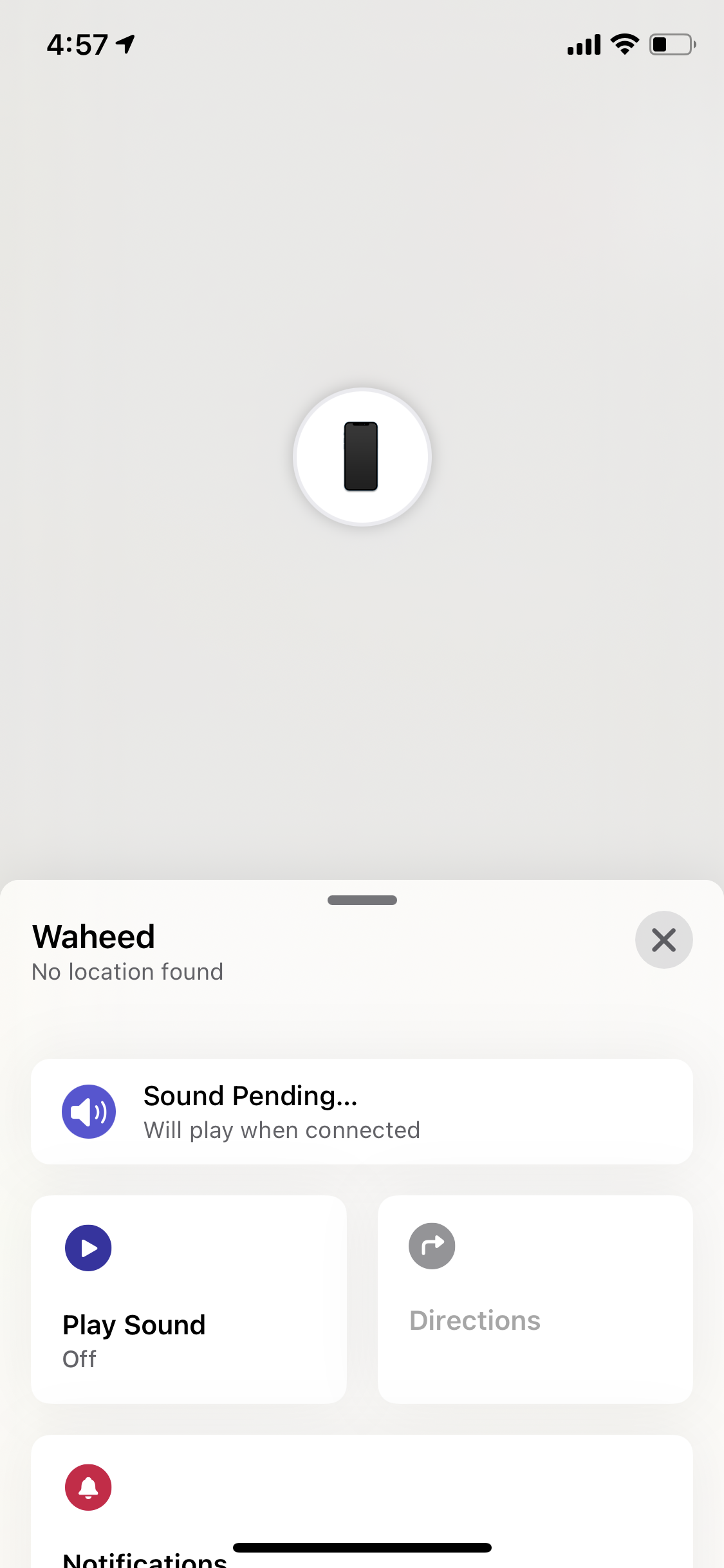
Task: Close the Waheed device panel
Action: tap(664, 940)
